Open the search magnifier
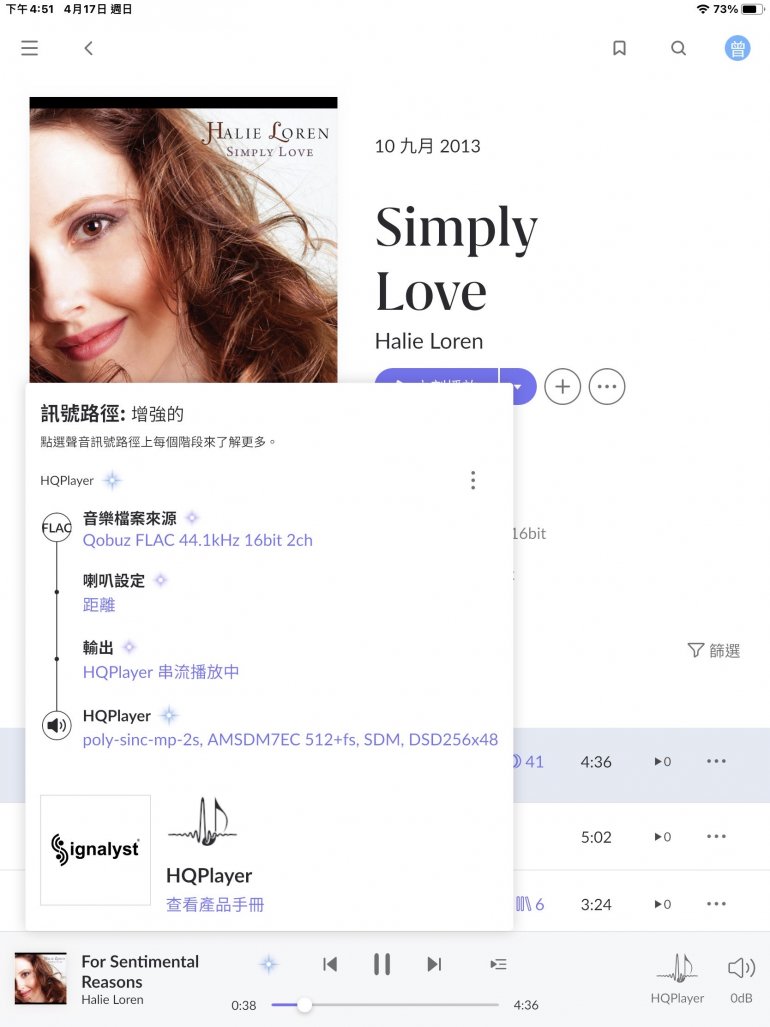The width and height of the screenshot is (770, 1027). [678, 48]
